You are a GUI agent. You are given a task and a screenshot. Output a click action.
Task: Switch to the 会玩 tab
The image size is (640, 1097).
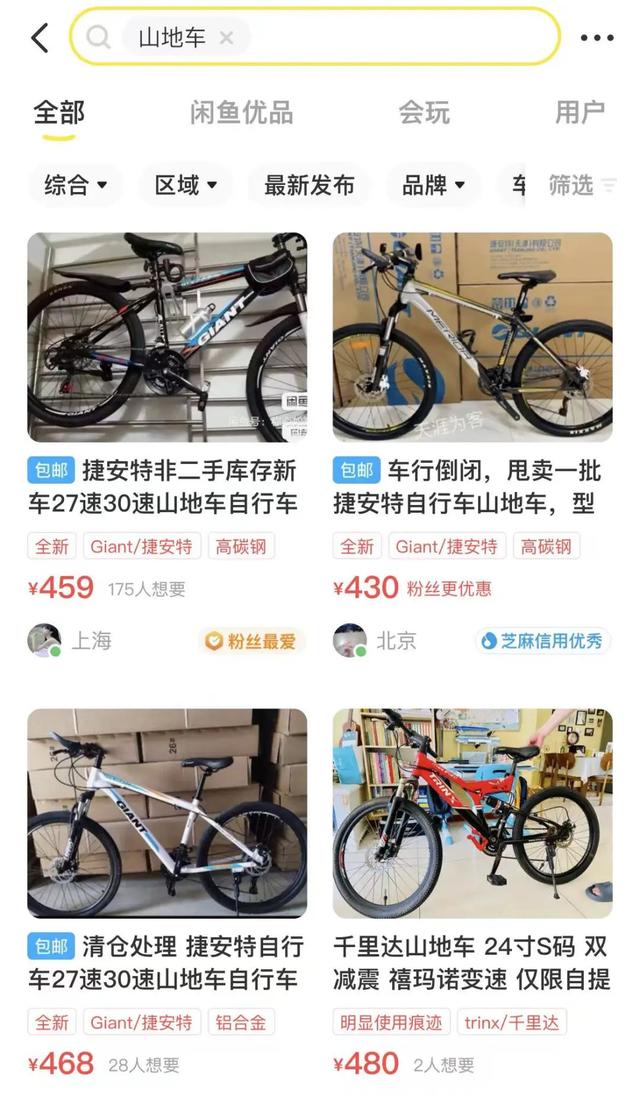tap(424, 112)
